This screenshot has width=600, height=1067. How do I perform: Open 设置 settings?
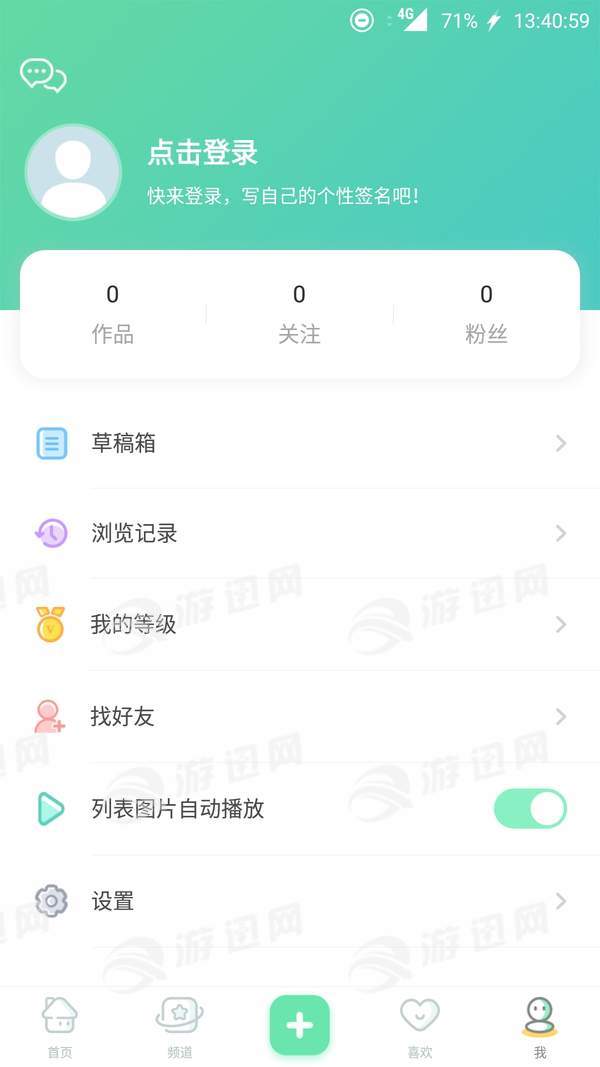tap(300, 901)
